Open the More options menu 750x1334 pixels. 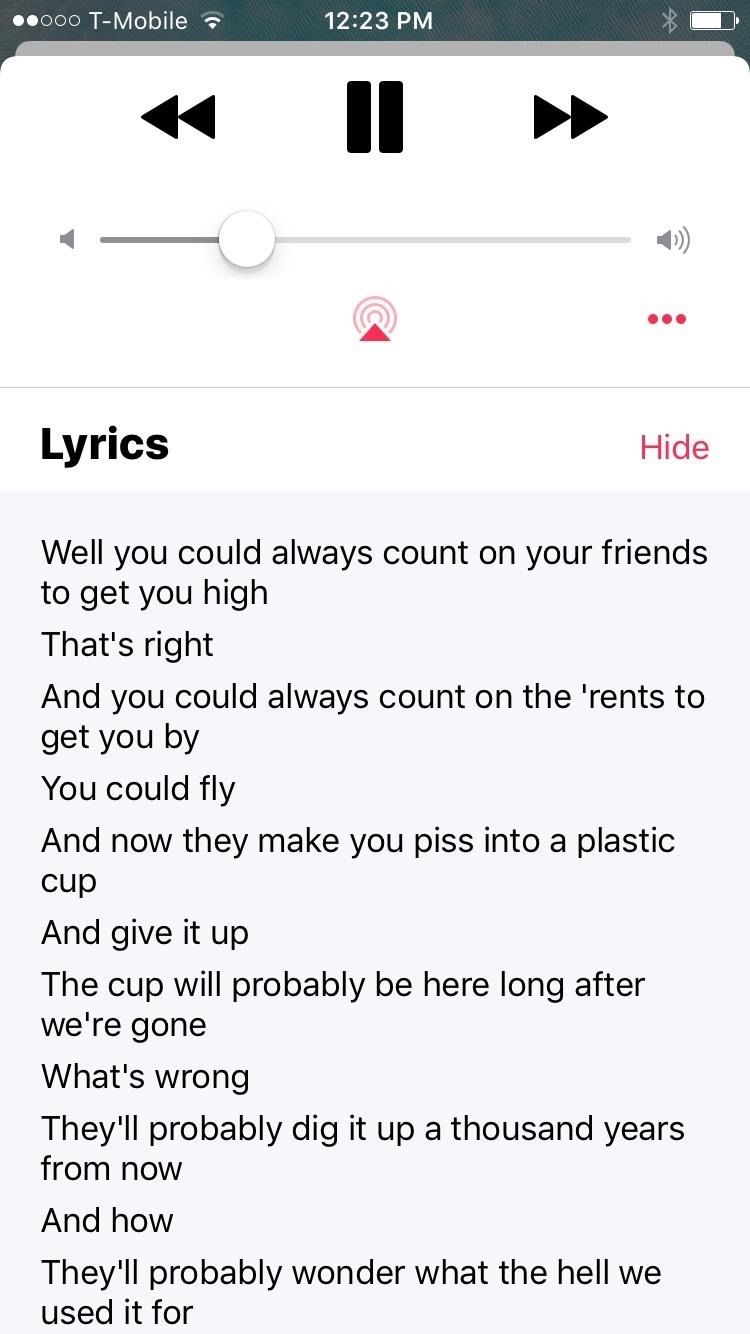coord(666,318)
